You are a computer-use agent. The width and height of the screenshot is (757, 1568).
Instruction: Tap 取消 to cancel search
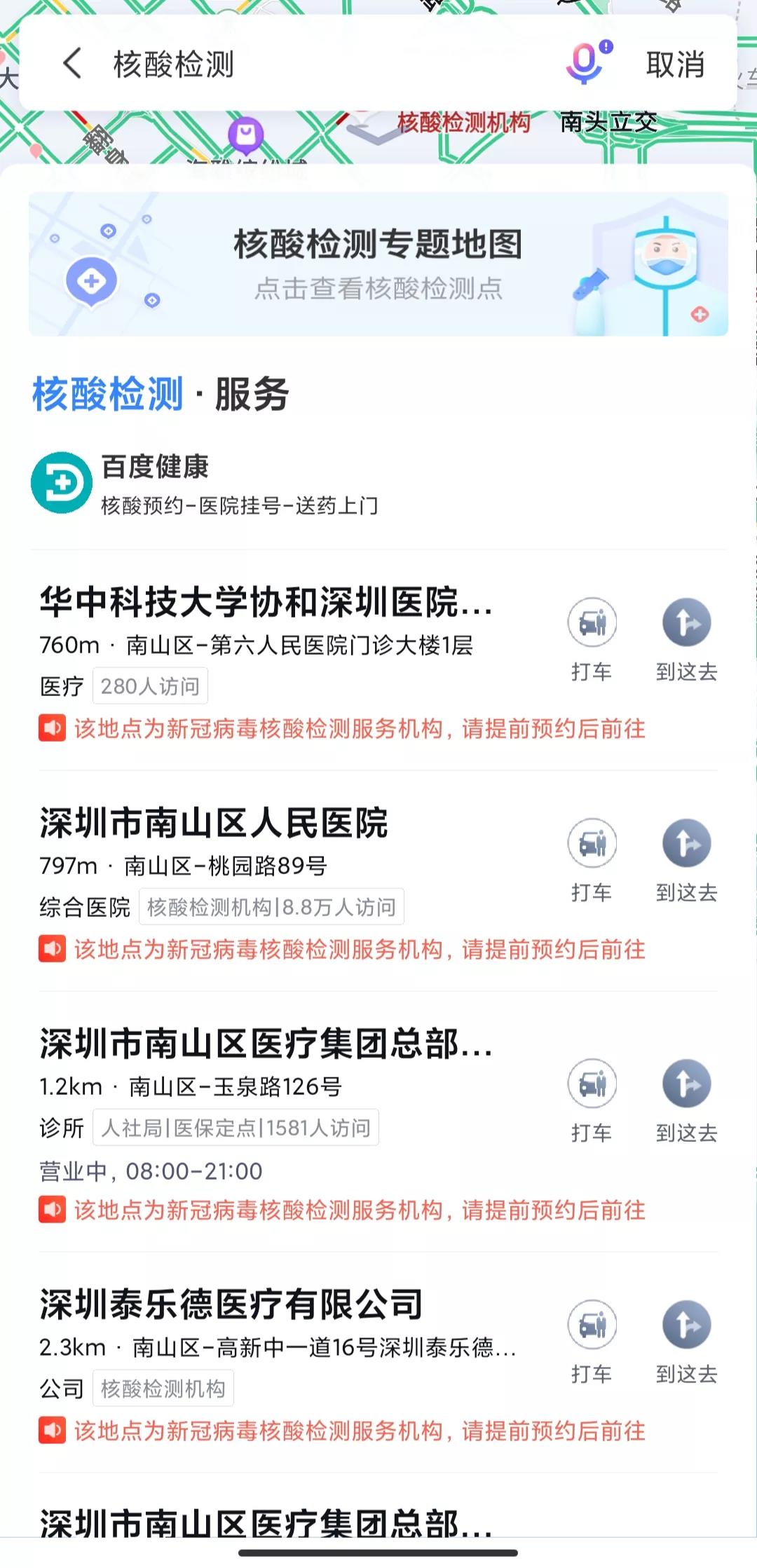click(x=675, y=64)
